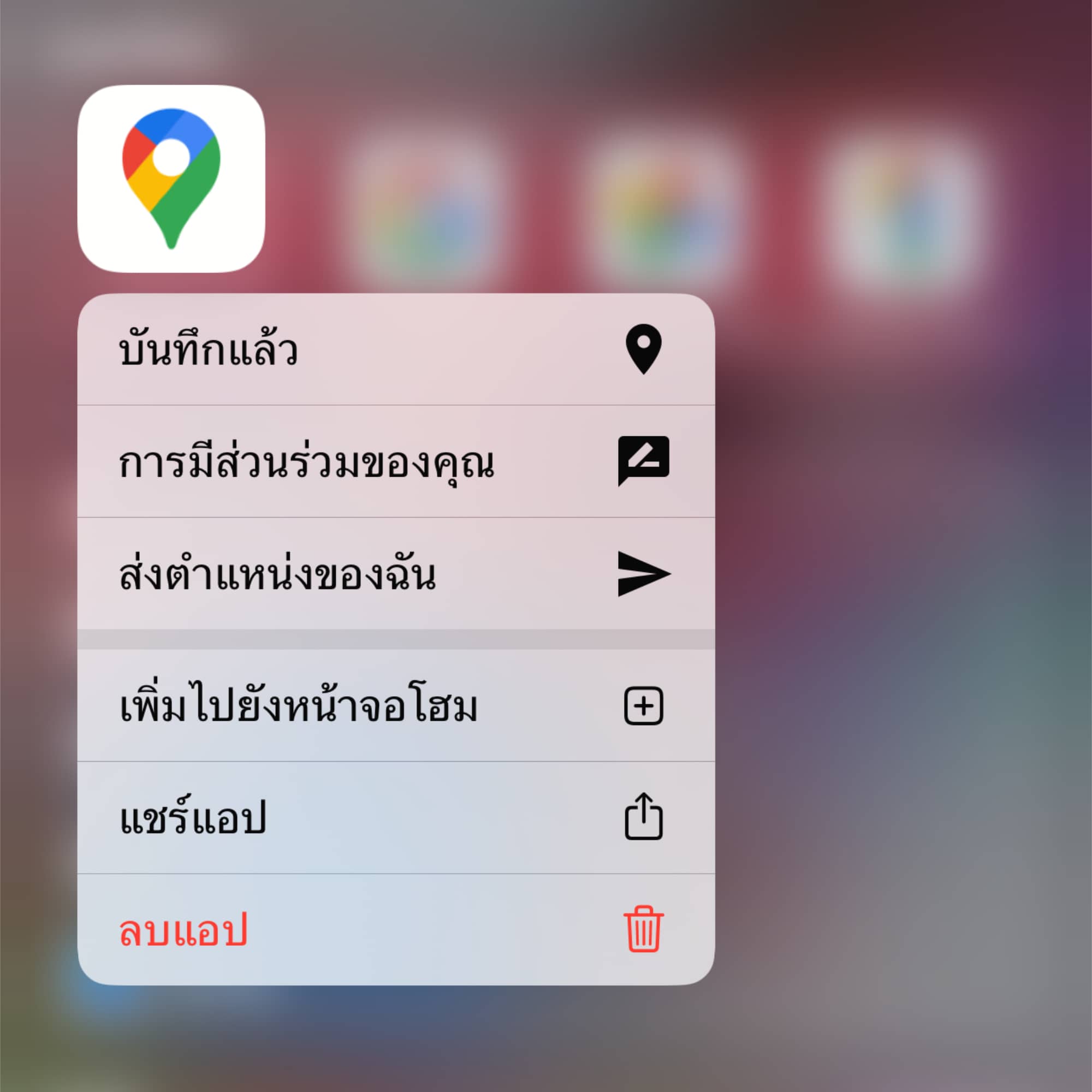Select ส่งตำแหน่งของฉัน to send location
This screenshot has width=1092, height=1092.
[x=396, y=573]
